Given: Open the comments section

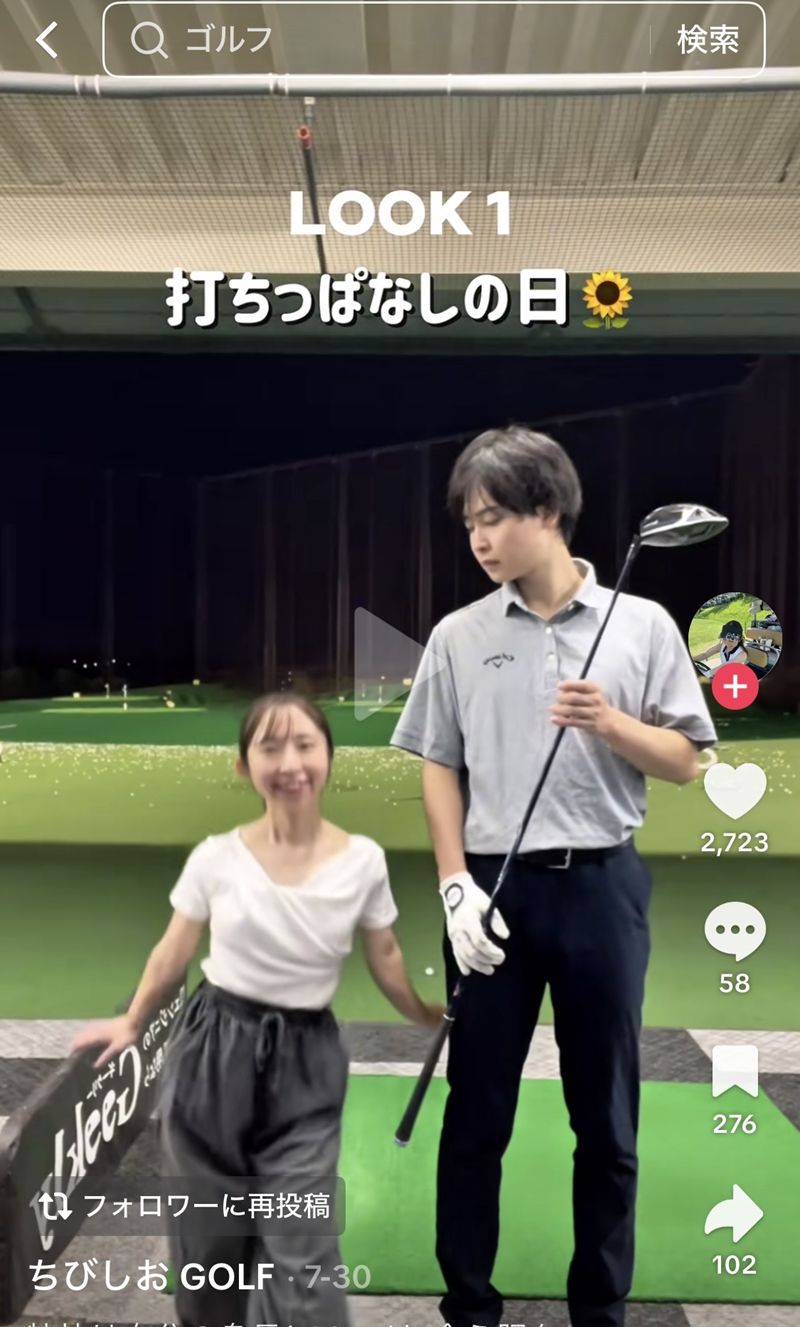Looking at the screenshot, I should (734, 932).
